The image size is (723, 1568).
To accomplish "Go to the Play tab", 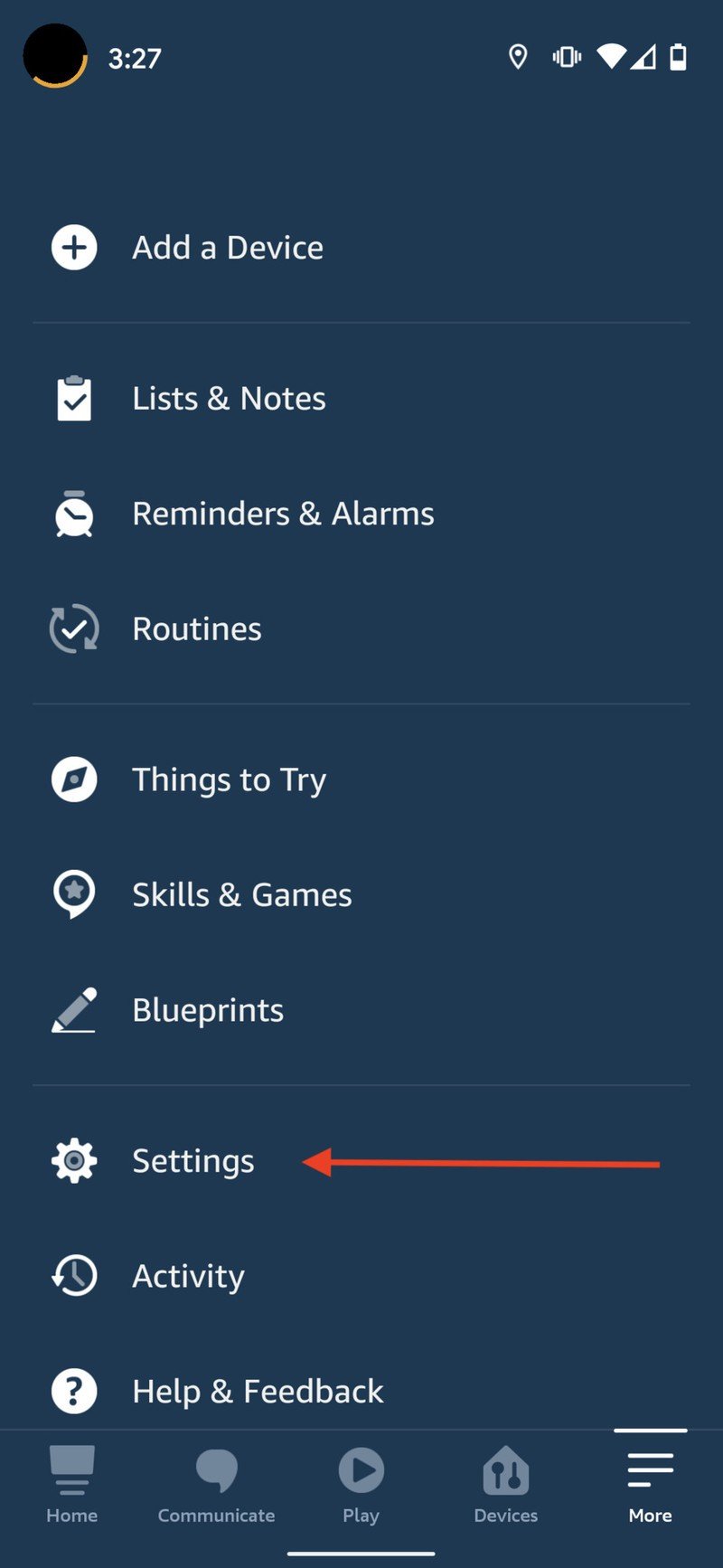I will (361, 1485).
